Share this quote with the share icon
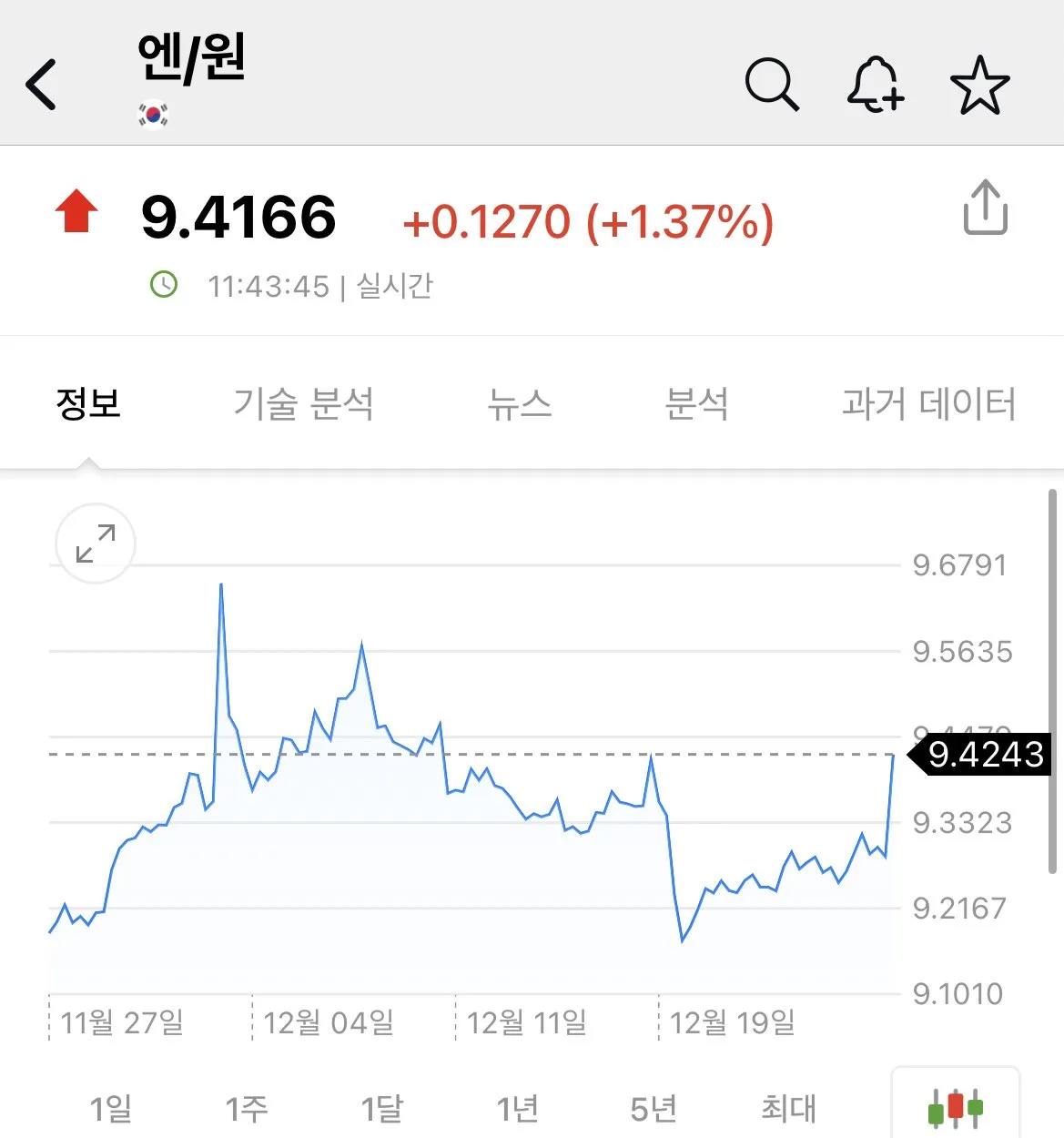Image resolution: width=1064 pixels, height=1138 pixels. click(x=986, y=208)
